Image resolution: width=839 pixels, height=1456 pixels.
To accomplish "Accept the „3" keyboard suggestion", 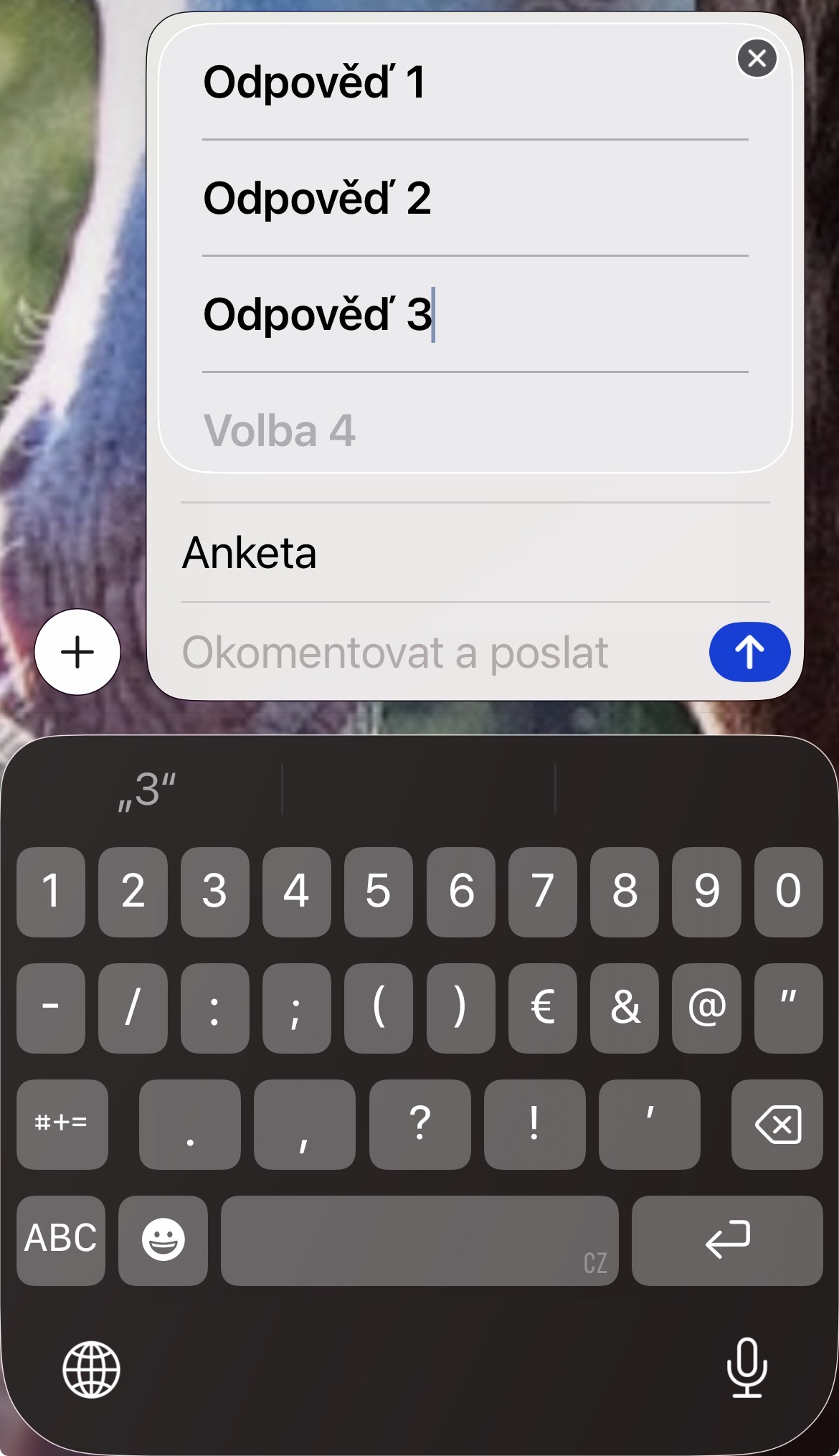I will [x=147, y=790].
